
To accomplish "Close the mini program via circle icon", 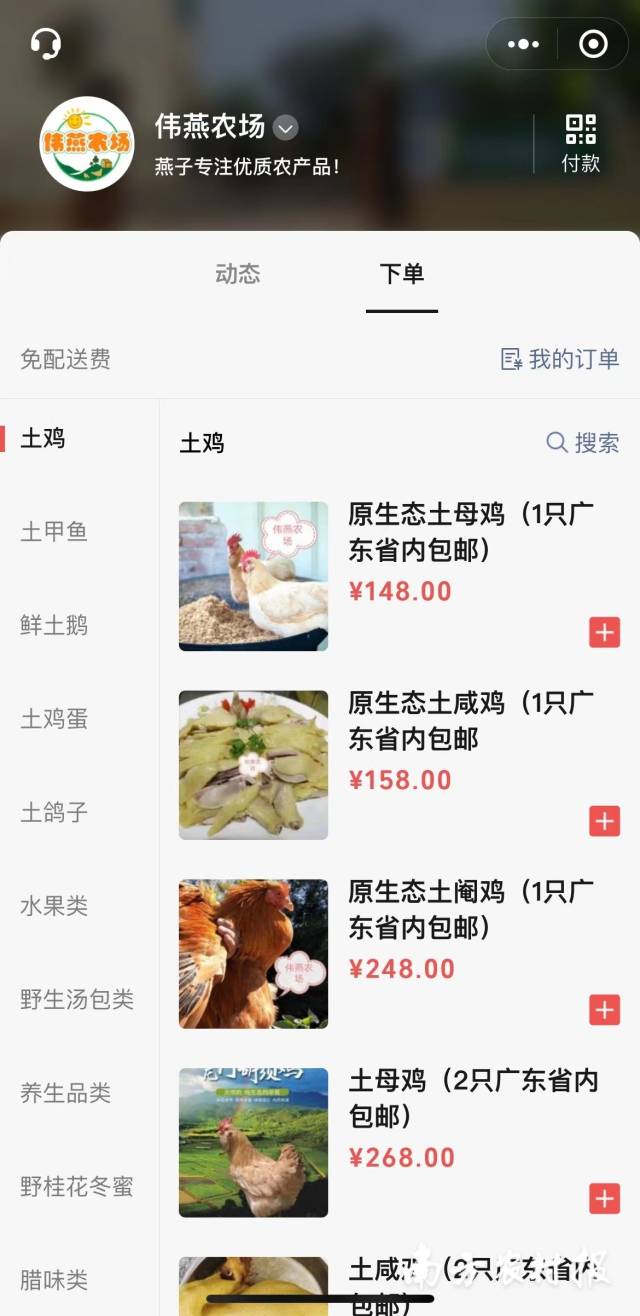I will click(x=593, y=44).
